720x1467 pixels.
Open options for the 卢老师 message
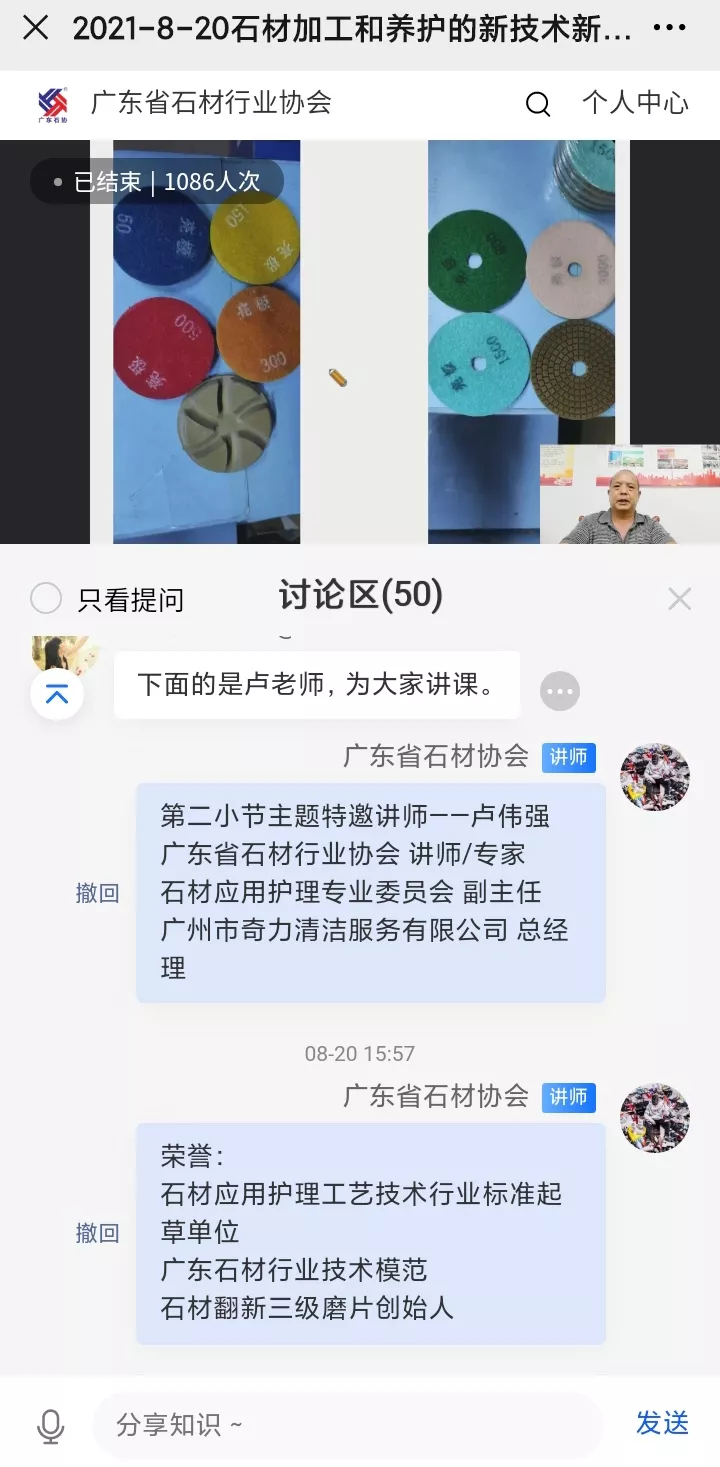pyautogui.click(x=559, y=690)
